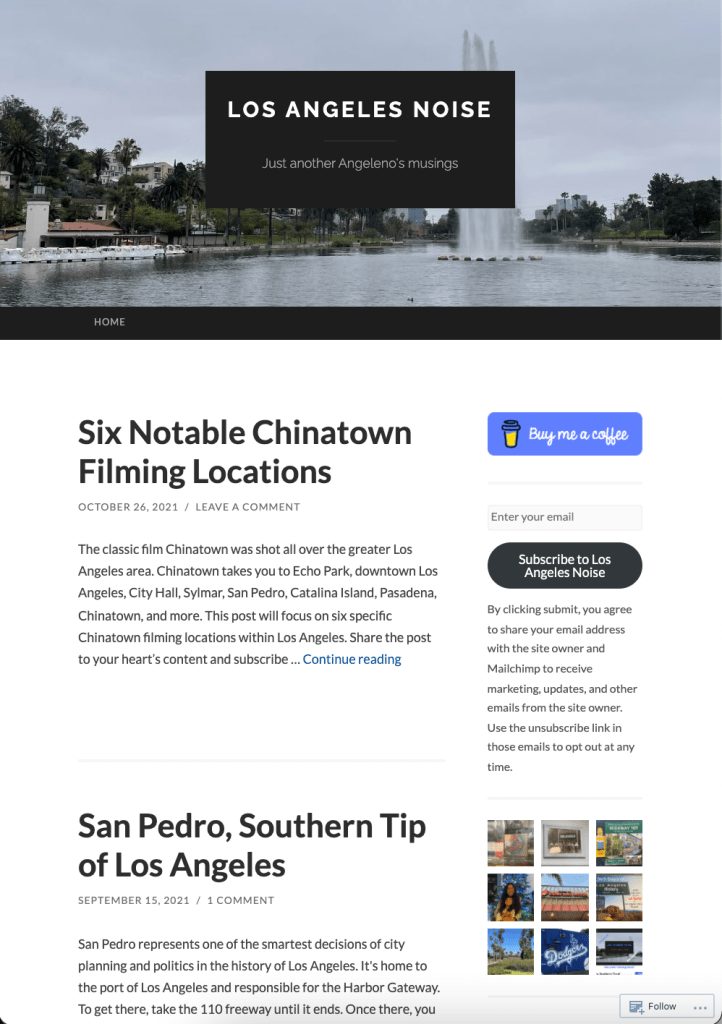Open the Los Angeles Noise site title
722x1024 pixels.
coord(359,109)
